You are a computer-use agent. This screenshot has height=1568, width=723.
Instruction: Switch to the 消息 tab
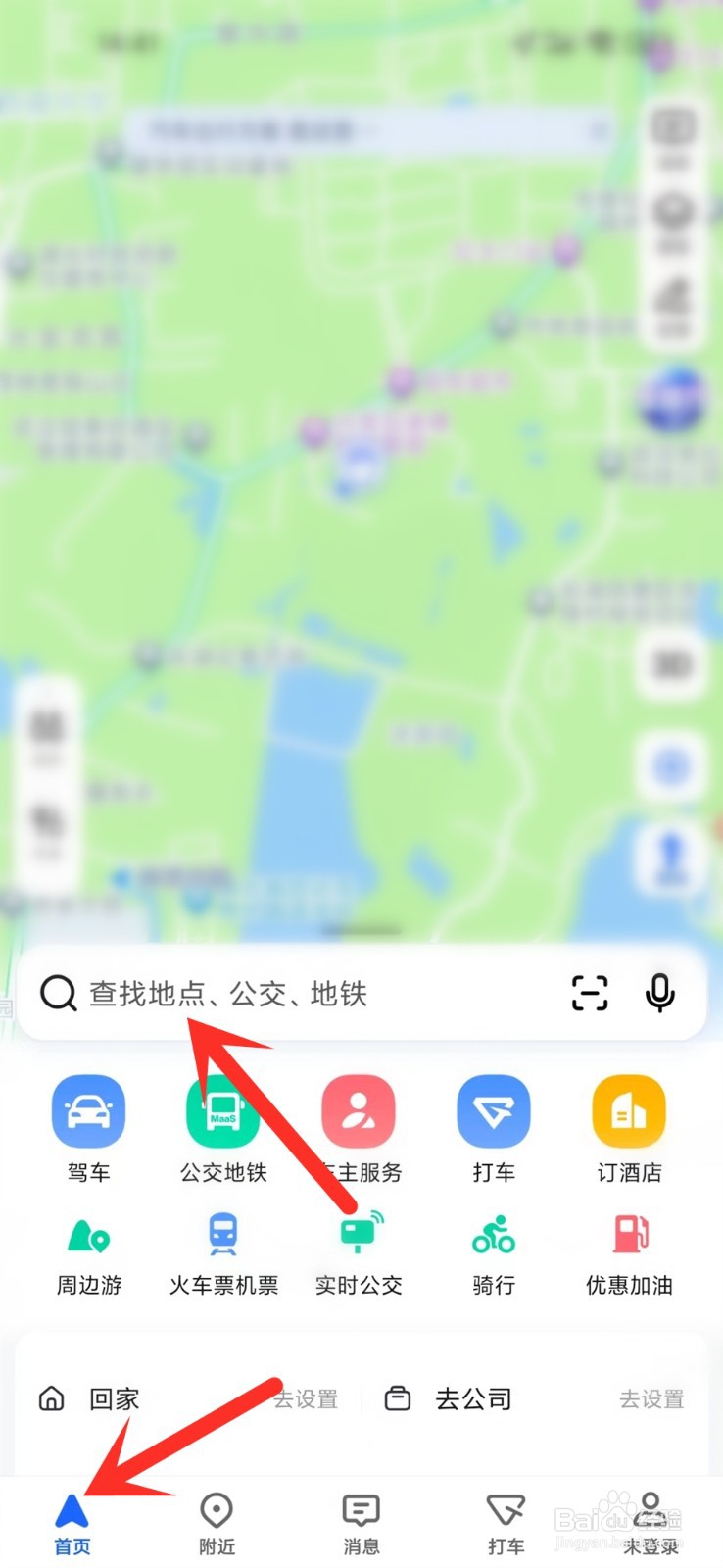[x=361, y=1524]
